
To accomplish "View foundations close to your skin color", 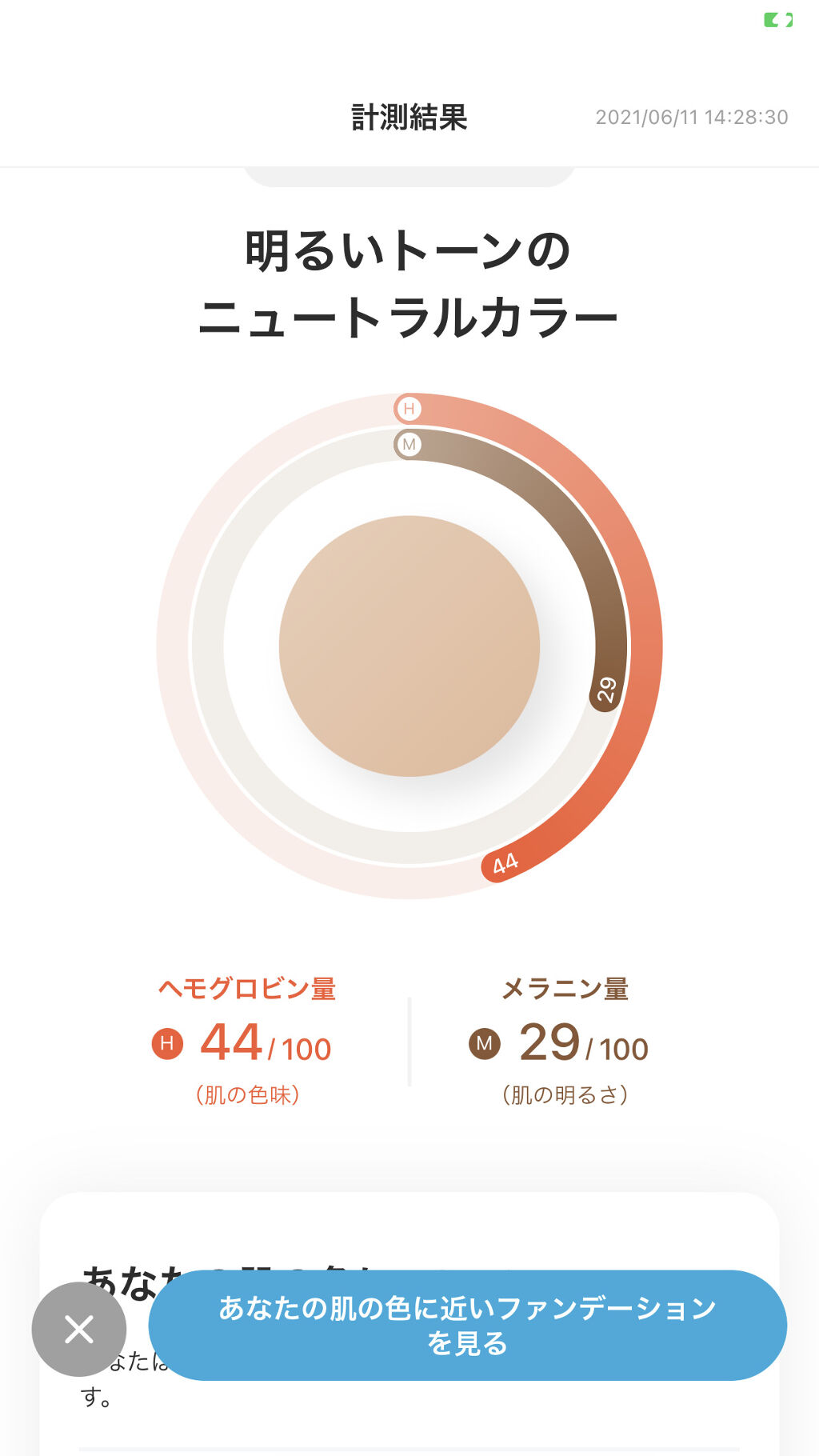I will click(467, 1325).
